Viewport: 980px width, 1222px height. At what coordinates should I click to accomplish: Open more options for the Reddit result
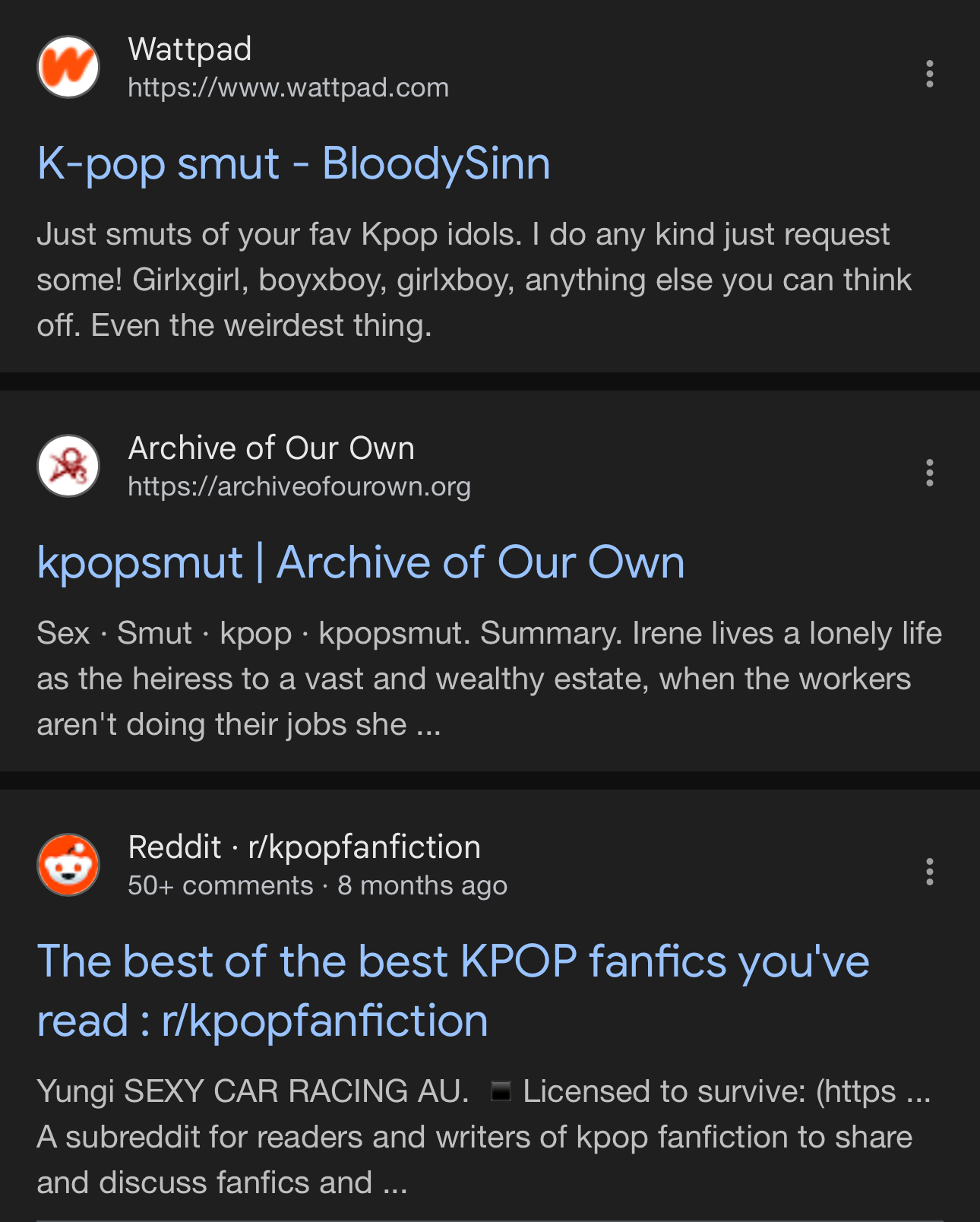click(x=929, y=872)
